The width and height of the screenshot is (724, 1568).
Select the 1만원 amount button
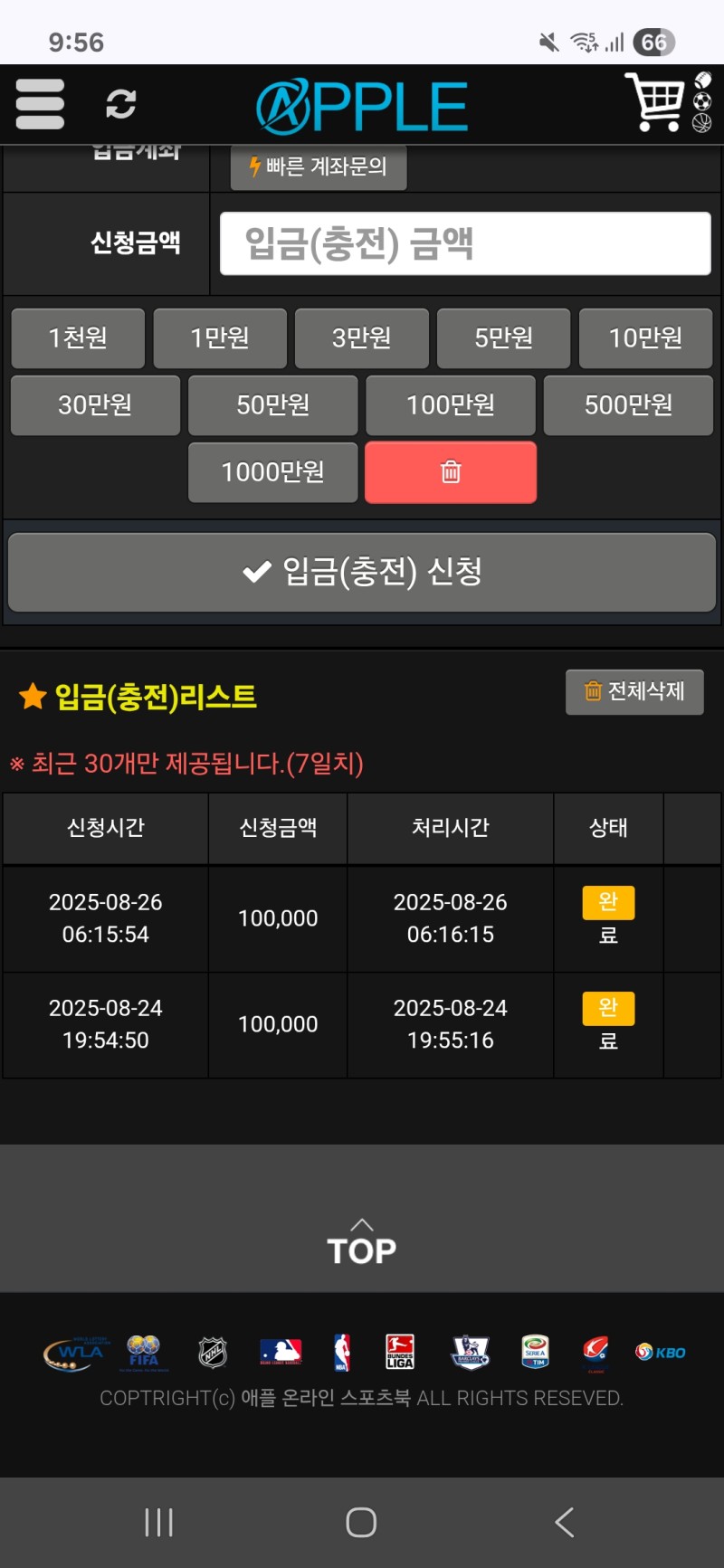pos(220,338)
